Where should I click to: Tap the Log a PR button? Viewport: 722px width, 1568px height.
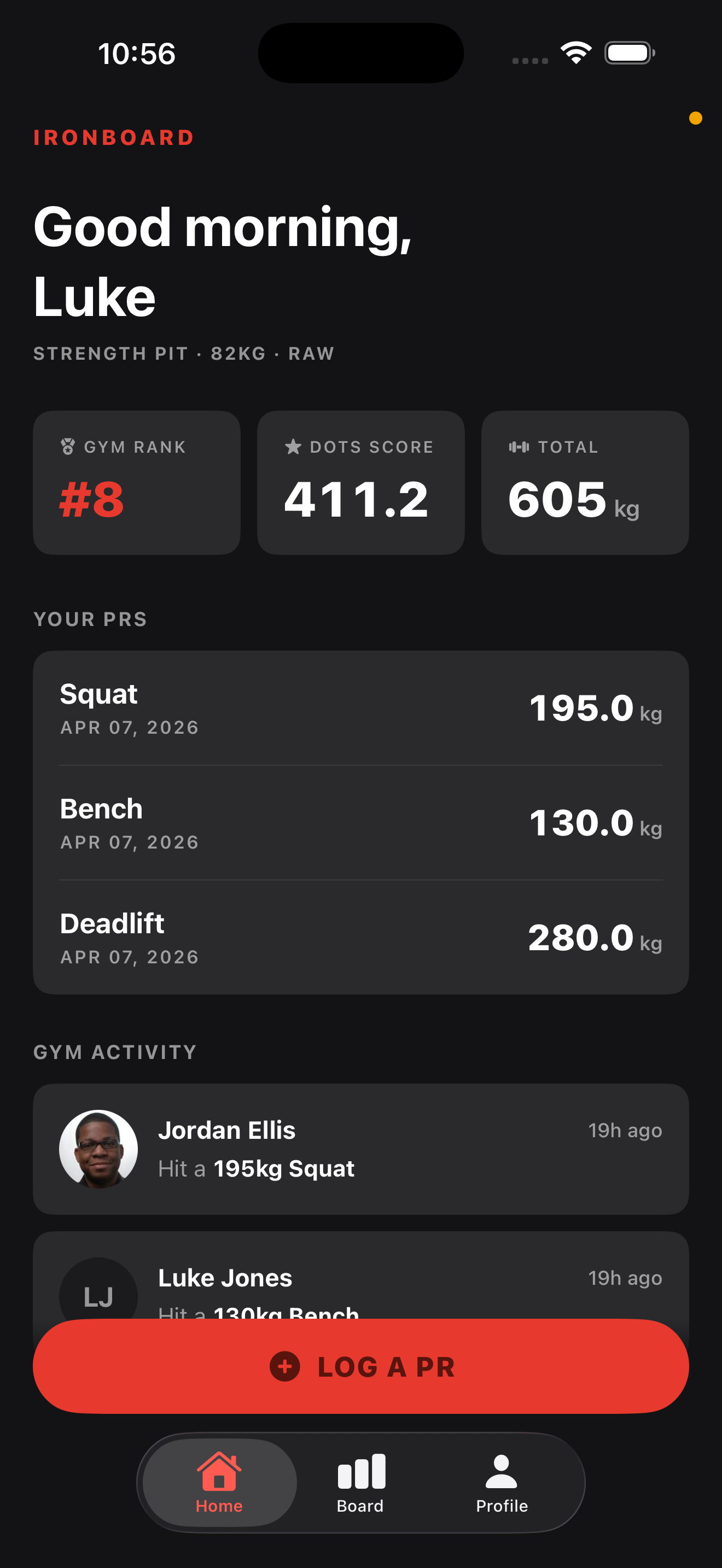click(361, 1366)
